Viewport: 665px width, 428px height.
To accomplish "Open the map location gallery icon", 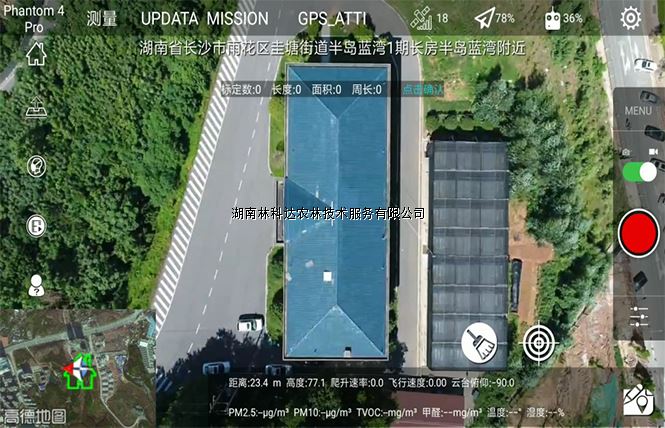I will [638, 399].
